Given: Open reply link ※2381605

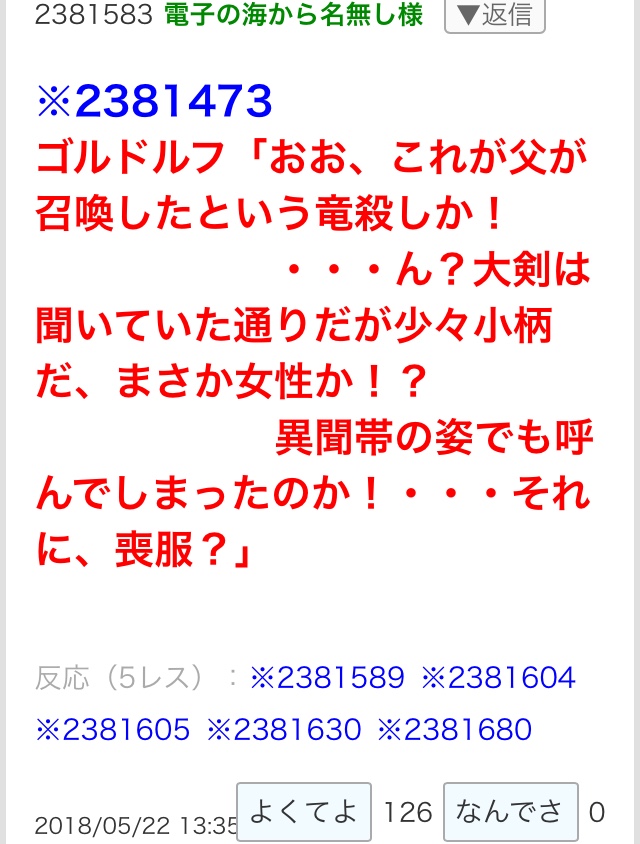Looking at the screenshot, I should [x=113, y=729].
